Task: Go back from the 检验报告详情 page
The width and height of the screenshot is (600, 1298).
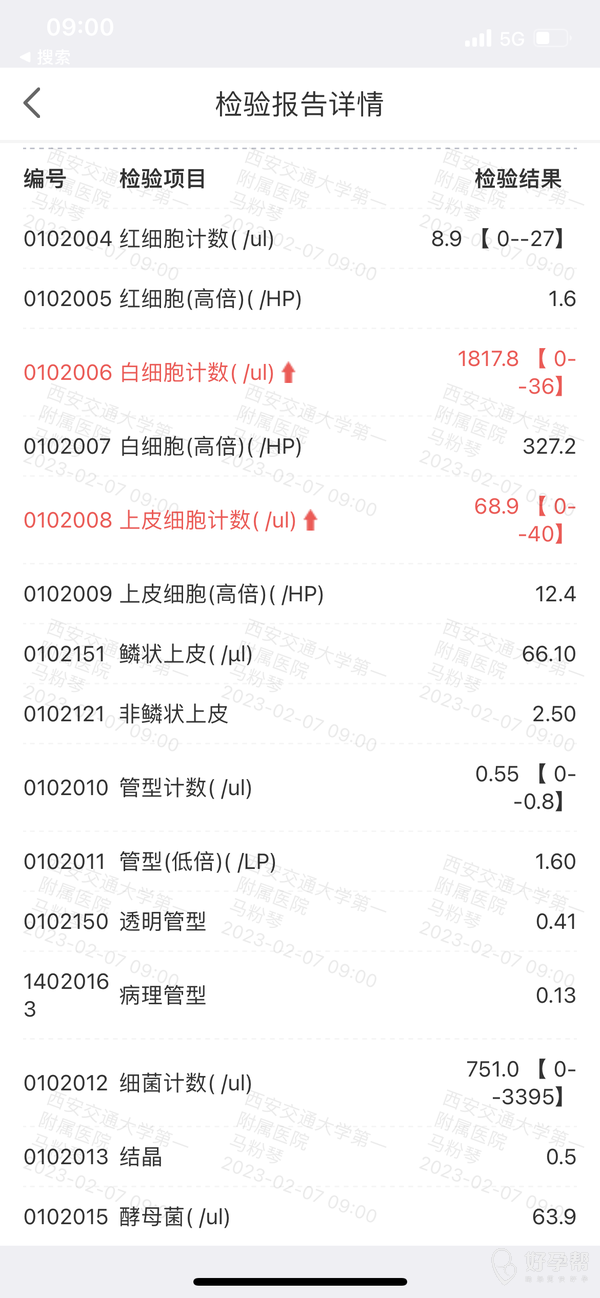Action: (33, 103)
